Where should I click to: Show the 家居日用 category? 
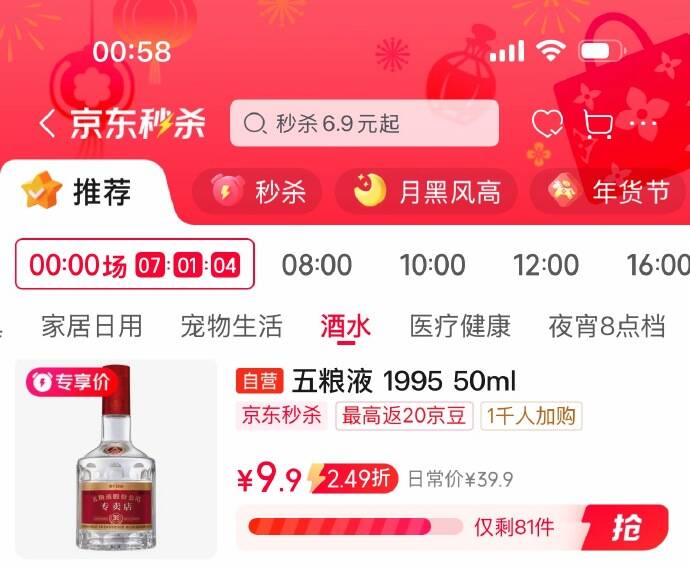pyautogui.click(x=91, y=326)
